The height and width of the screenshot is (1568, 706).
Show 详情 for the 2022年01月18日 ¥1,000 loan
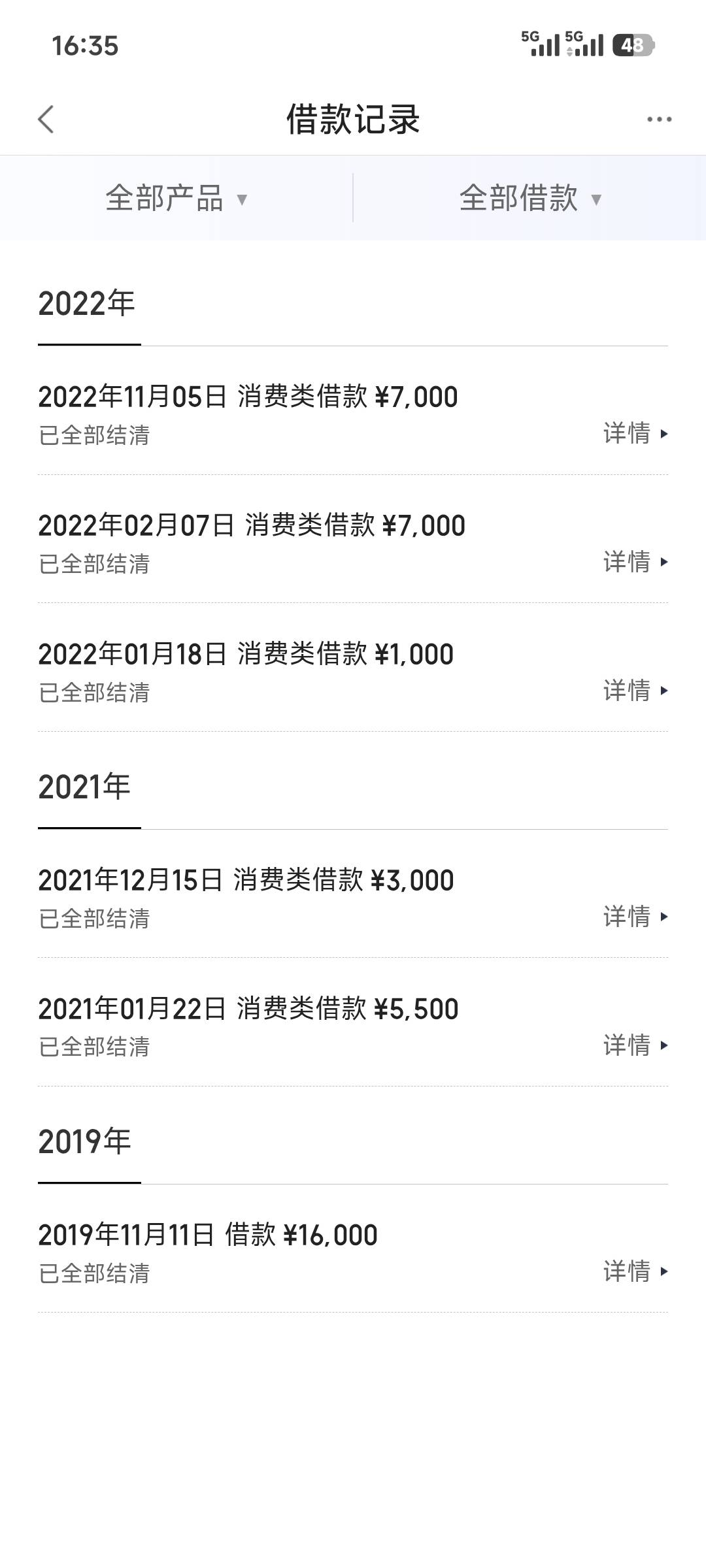point(635,691)
